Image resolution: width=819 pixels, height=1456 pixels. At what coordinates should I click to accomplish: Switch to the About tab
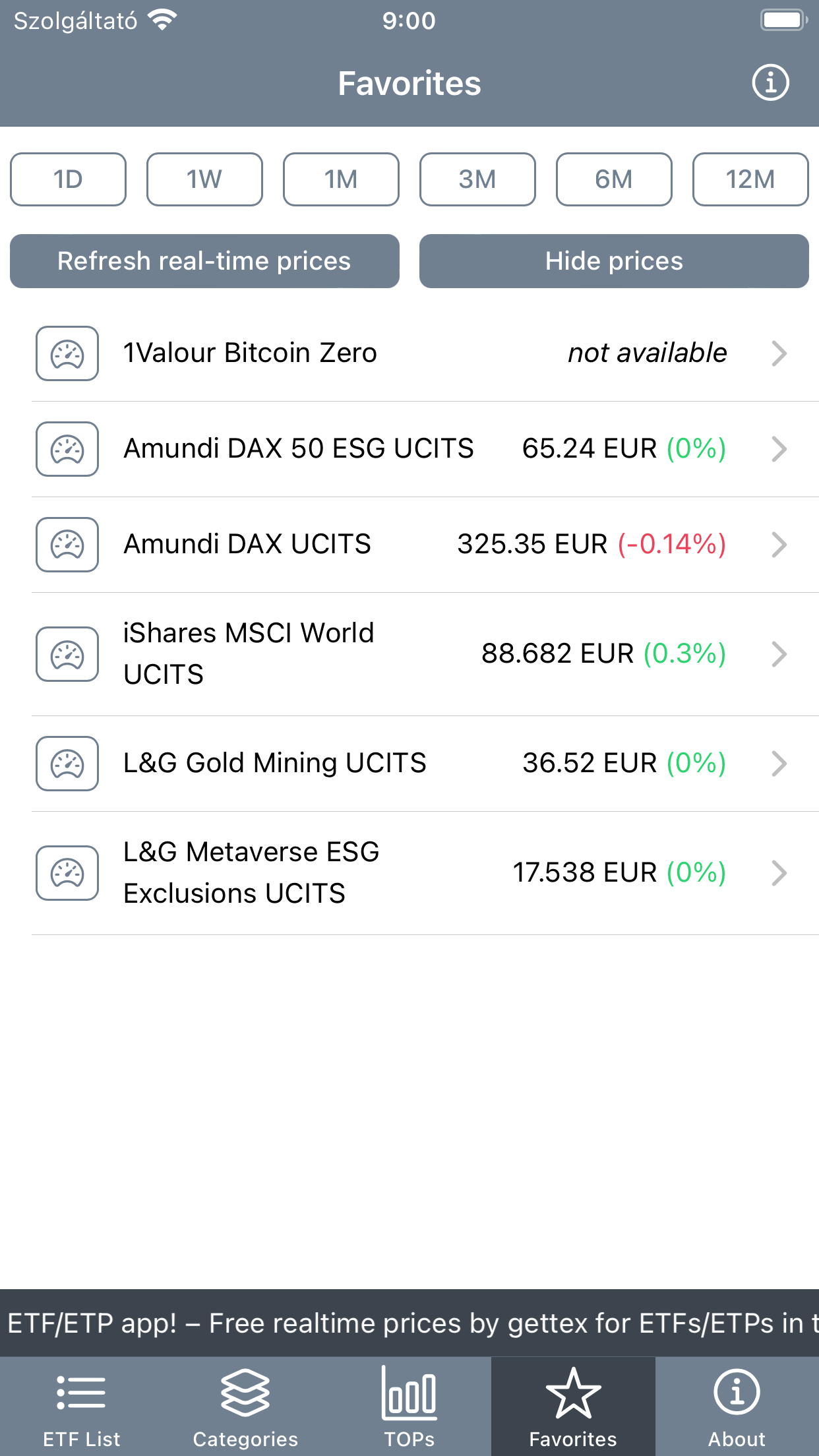(x=737, y=1407)
